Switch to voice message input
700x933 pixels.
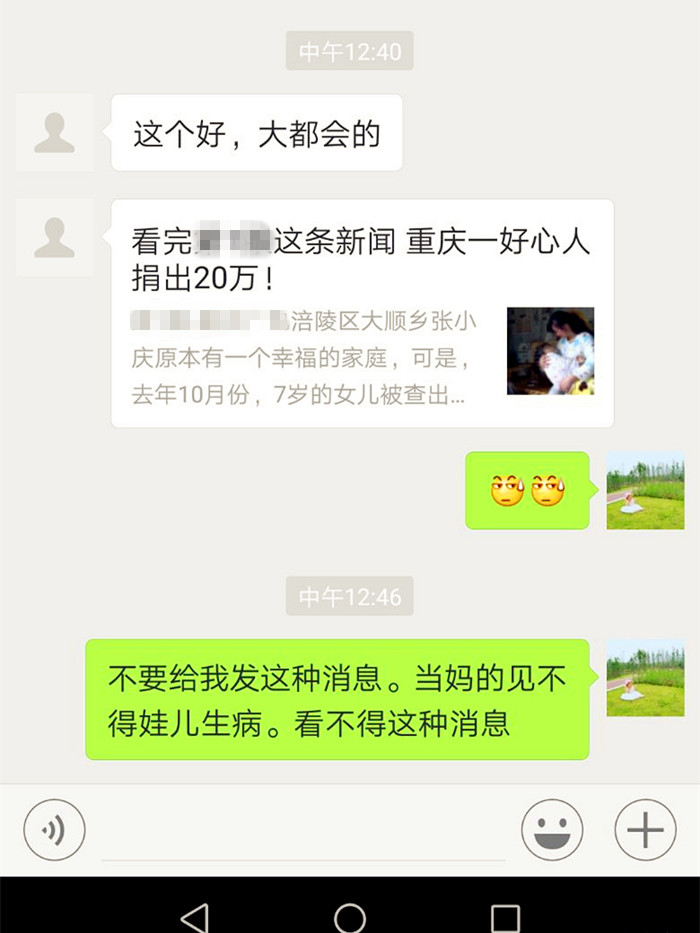54,829
